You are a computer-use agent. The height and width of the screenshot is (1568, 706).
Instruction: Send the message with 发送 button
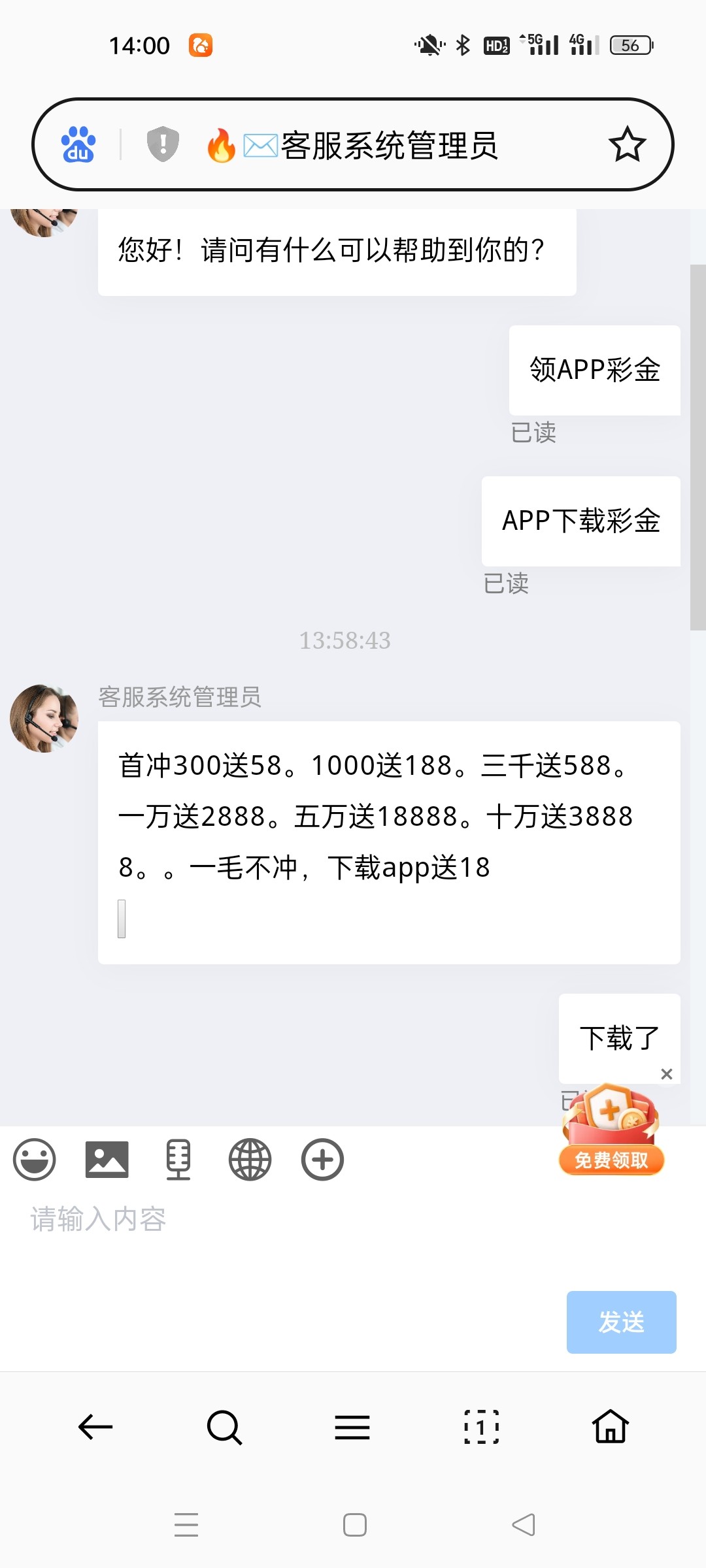(621, 1322)
